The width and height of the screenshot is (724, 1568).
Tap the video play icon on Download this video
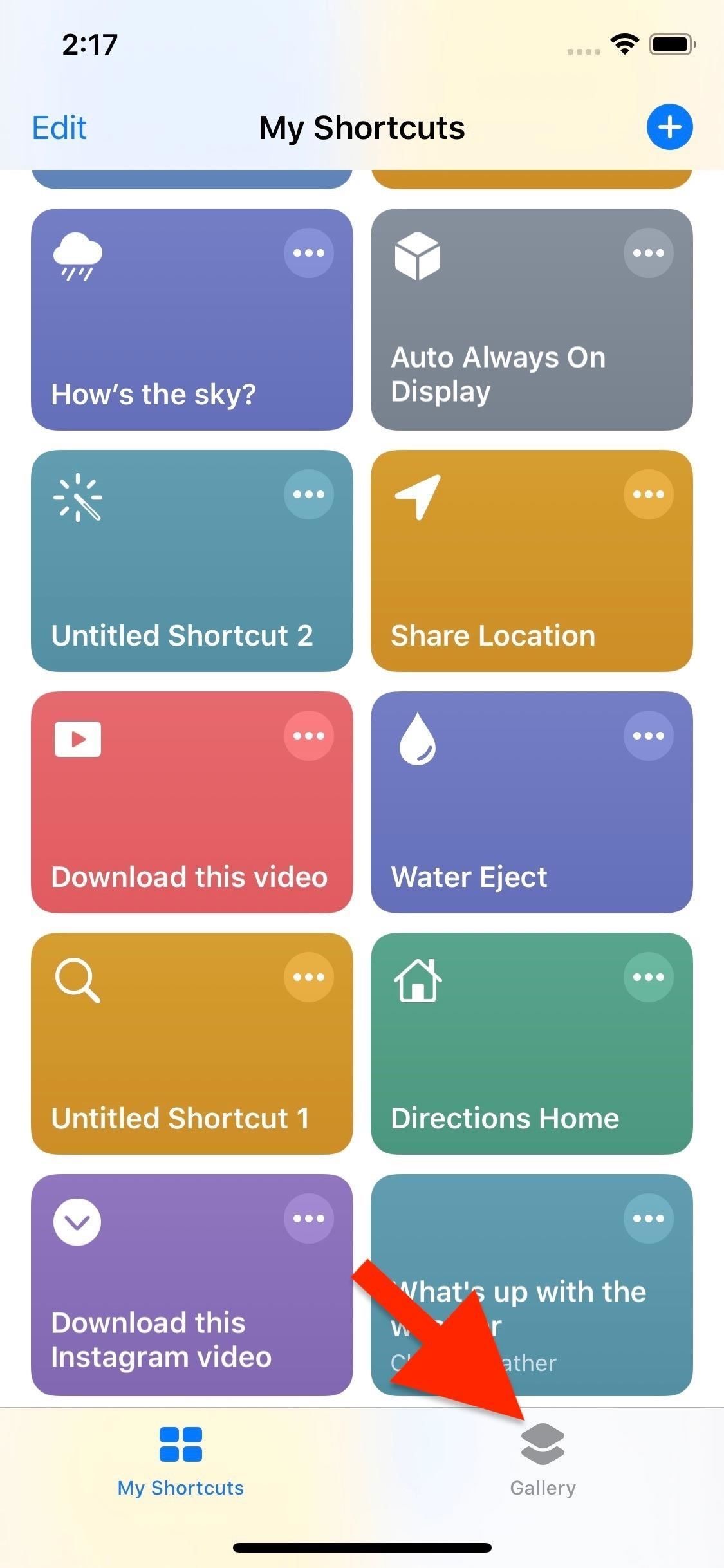click(x=77, y=738)
